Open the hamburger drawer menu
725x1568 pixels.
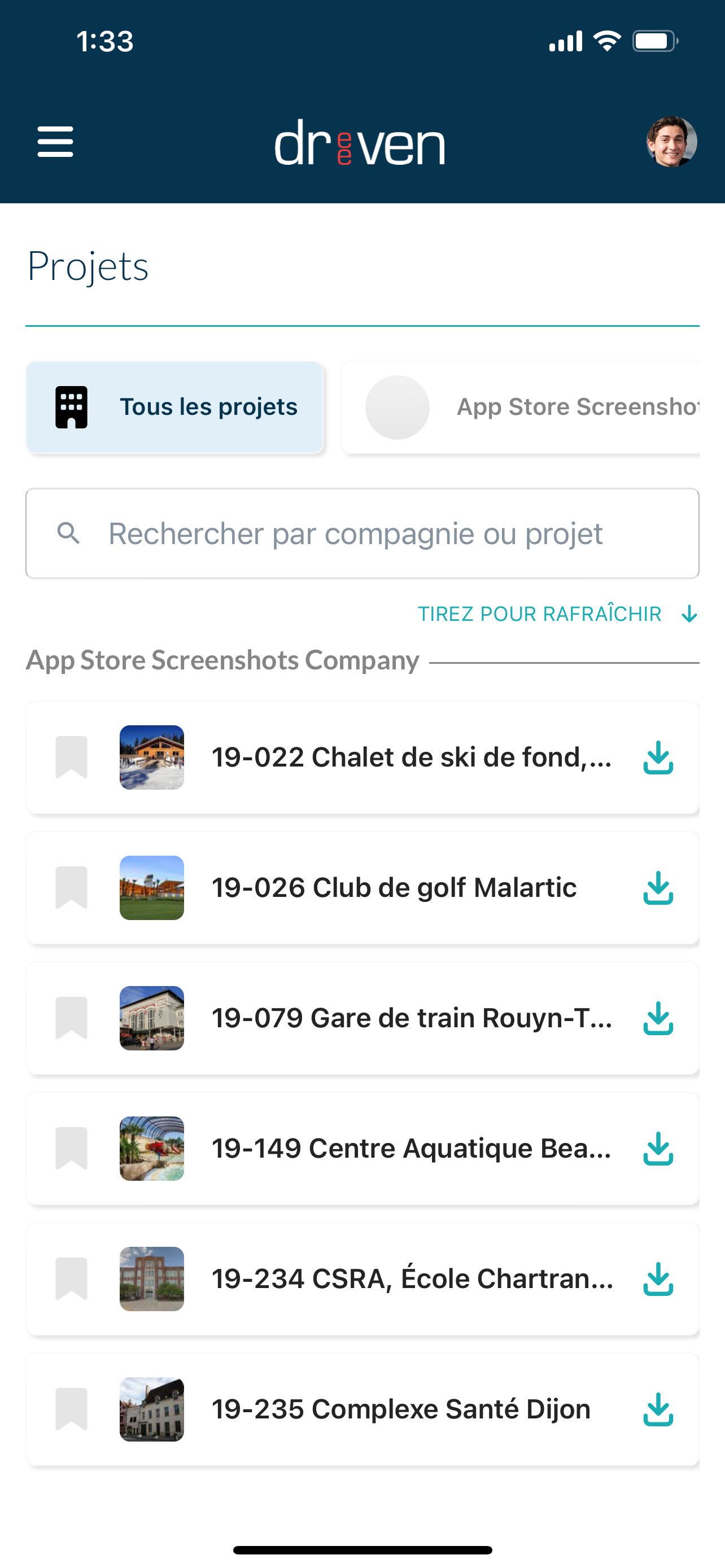click(x=55, y=142)
